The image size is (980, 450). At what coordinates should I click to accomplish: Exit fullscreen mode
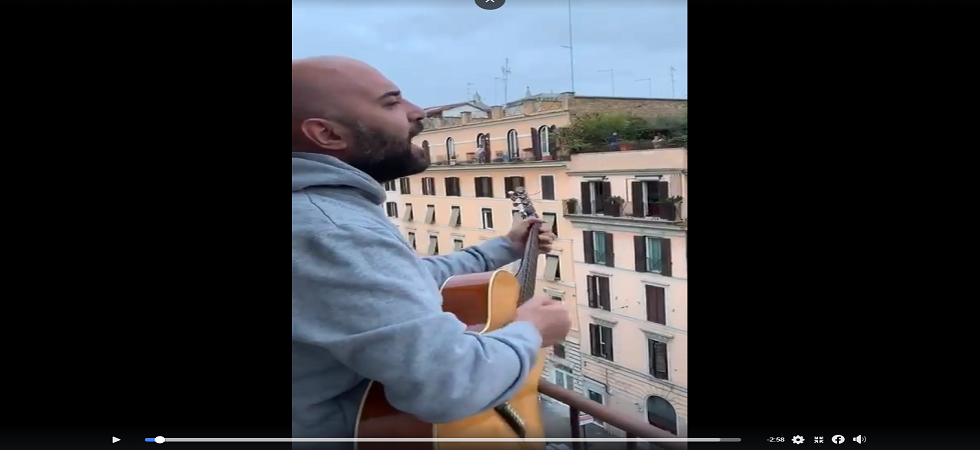[818, 439]
